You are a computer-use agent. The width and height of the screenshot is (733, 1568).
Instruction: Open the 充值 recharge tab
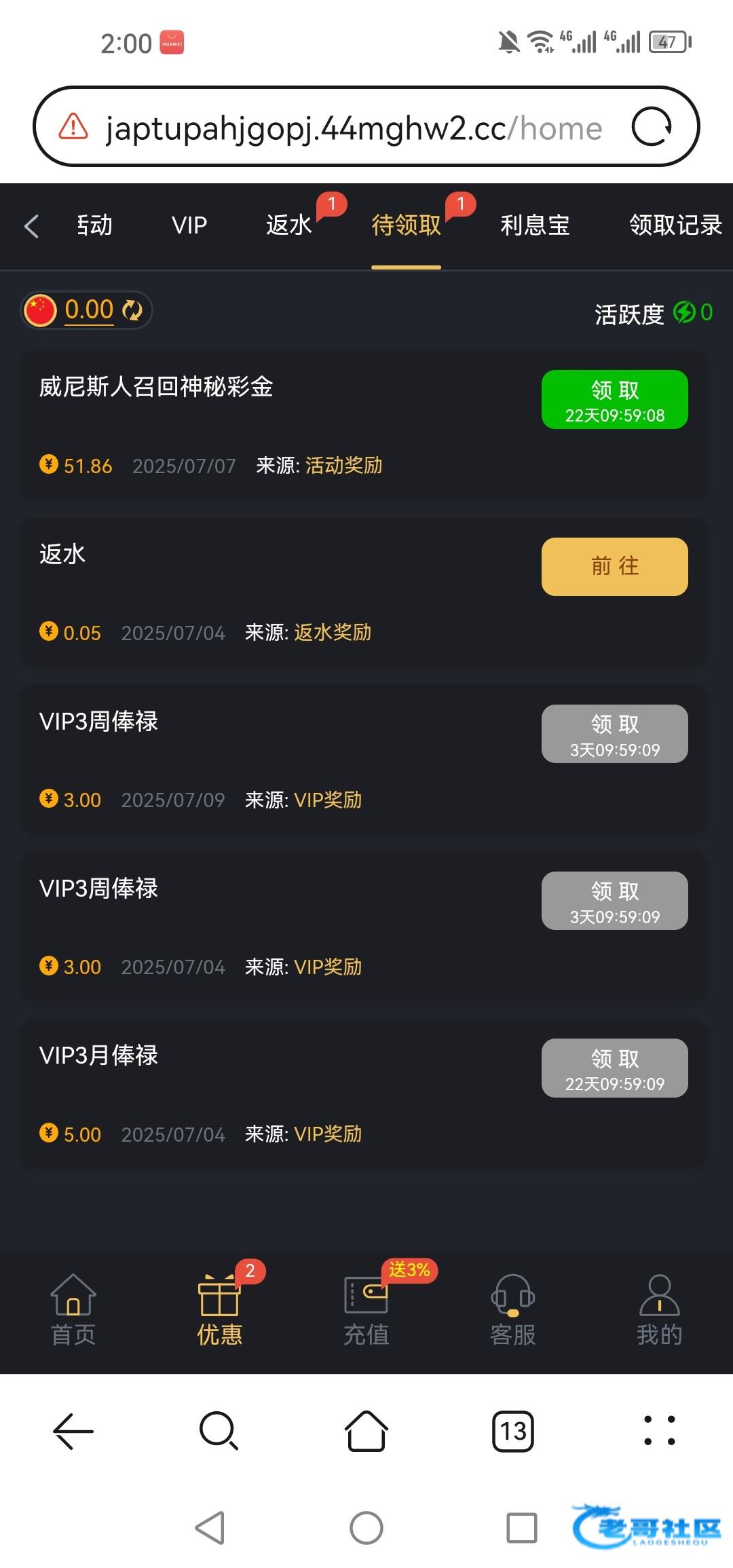pyautogui.click(x=366, y=1310)
